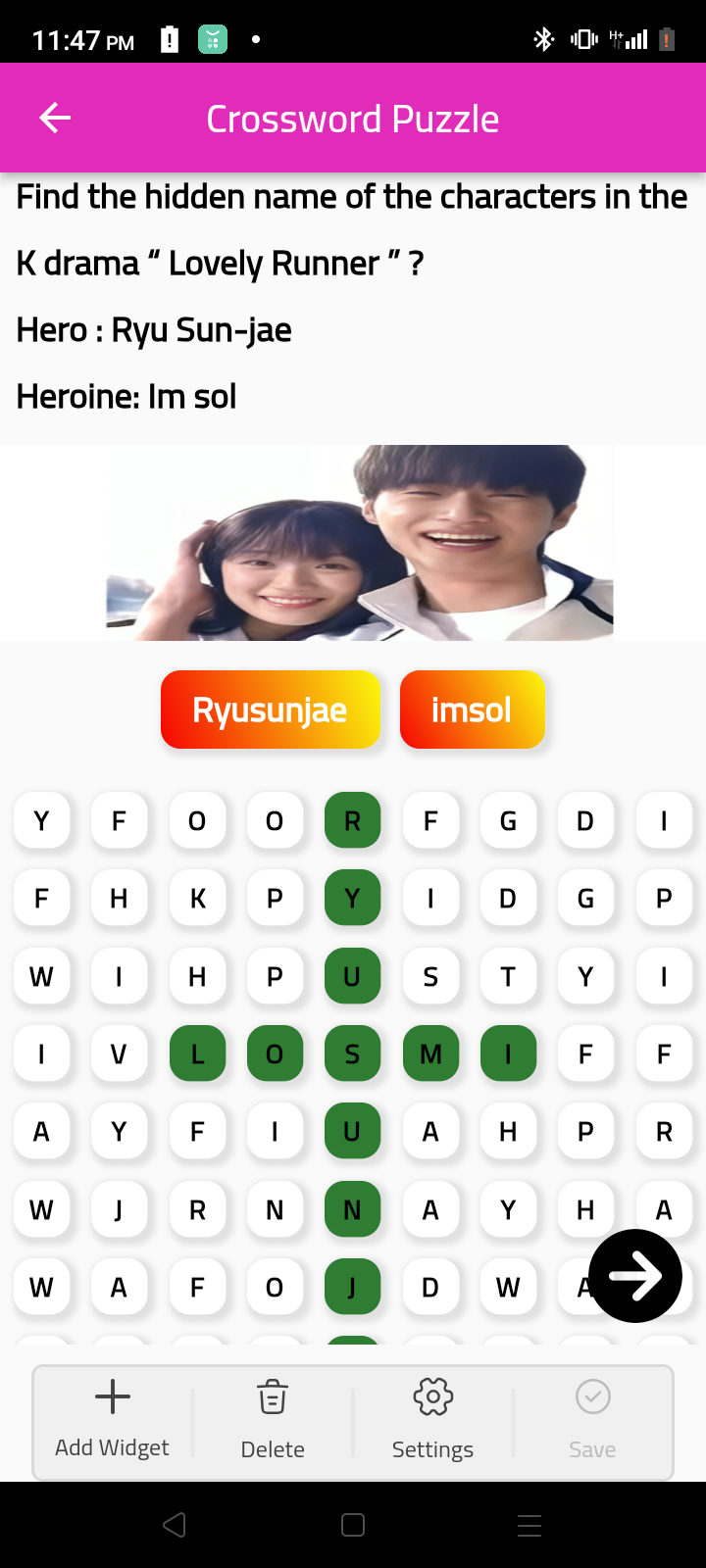The image size is (706, 1568).
Task: Go to next with the black arrow button
Action: click(x=634, y=1276)
